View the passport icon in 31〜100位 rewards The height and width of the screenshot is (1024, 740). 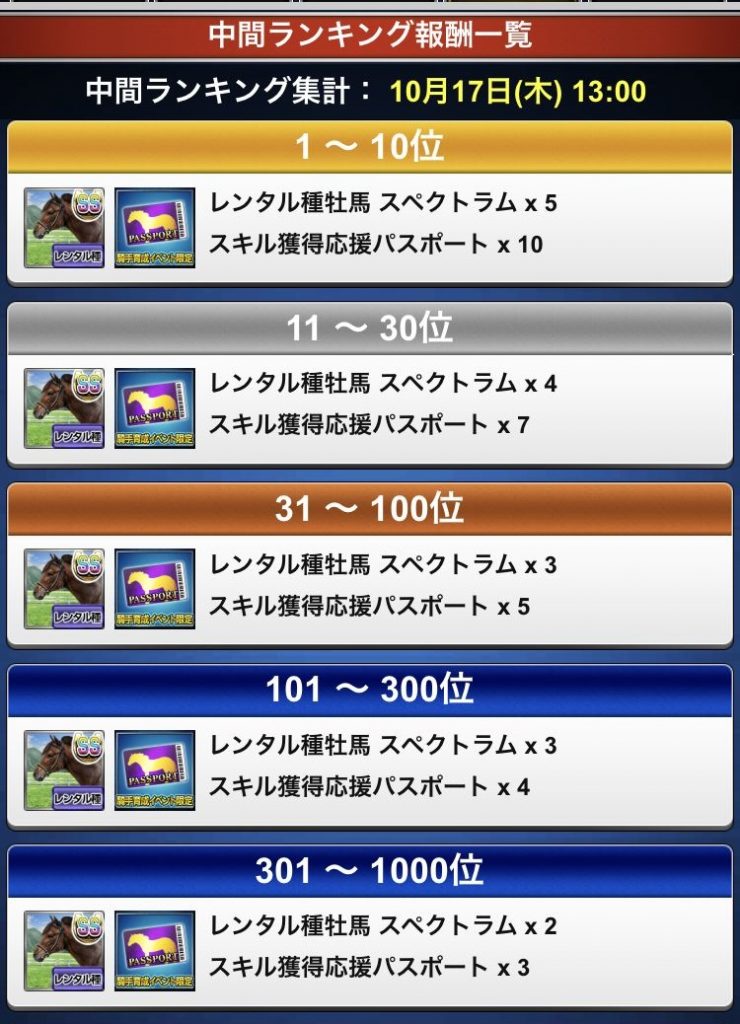154,589
